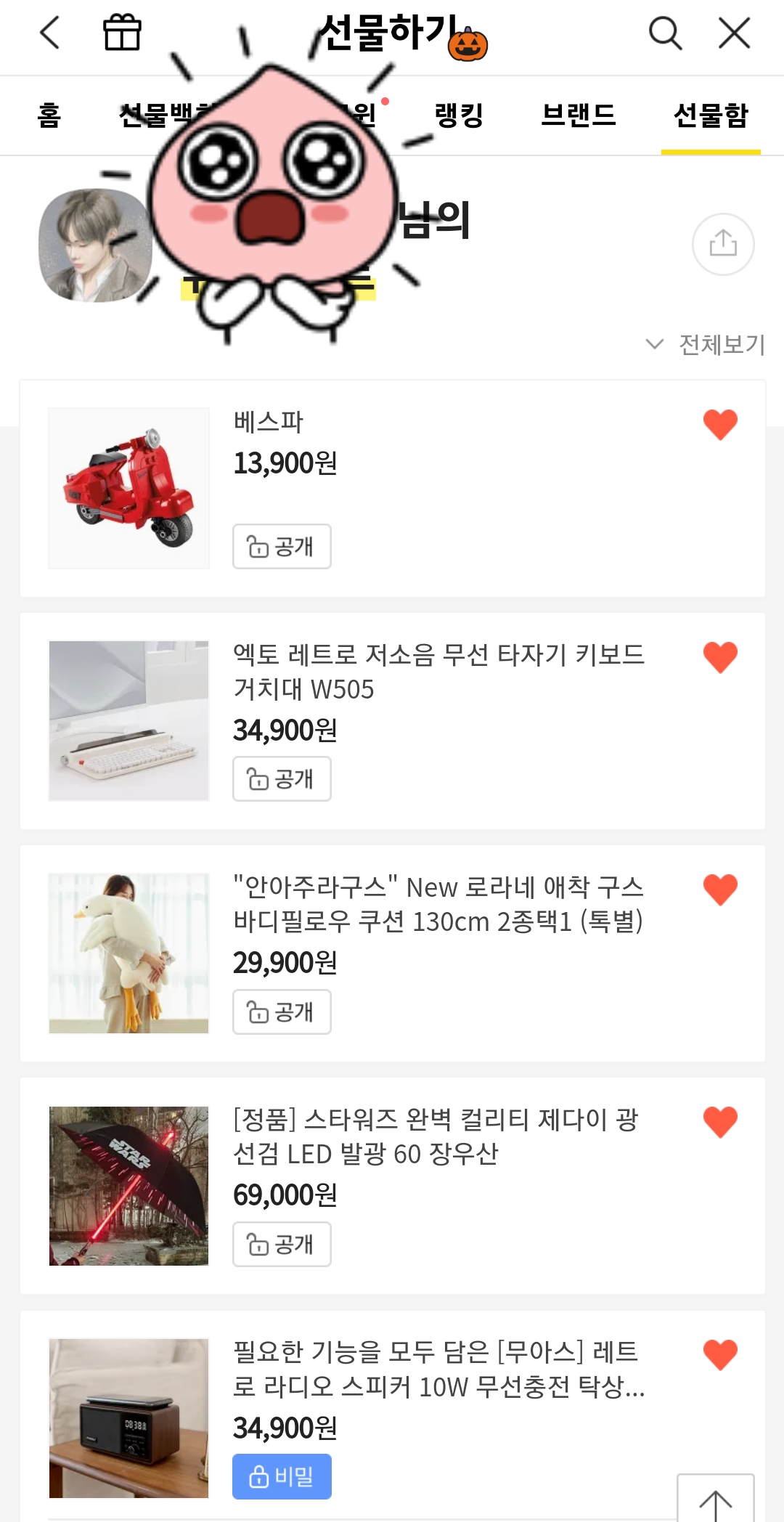784x1522 pixels.
Task: Go back using the top-left arrow
Action: (49, 33)
